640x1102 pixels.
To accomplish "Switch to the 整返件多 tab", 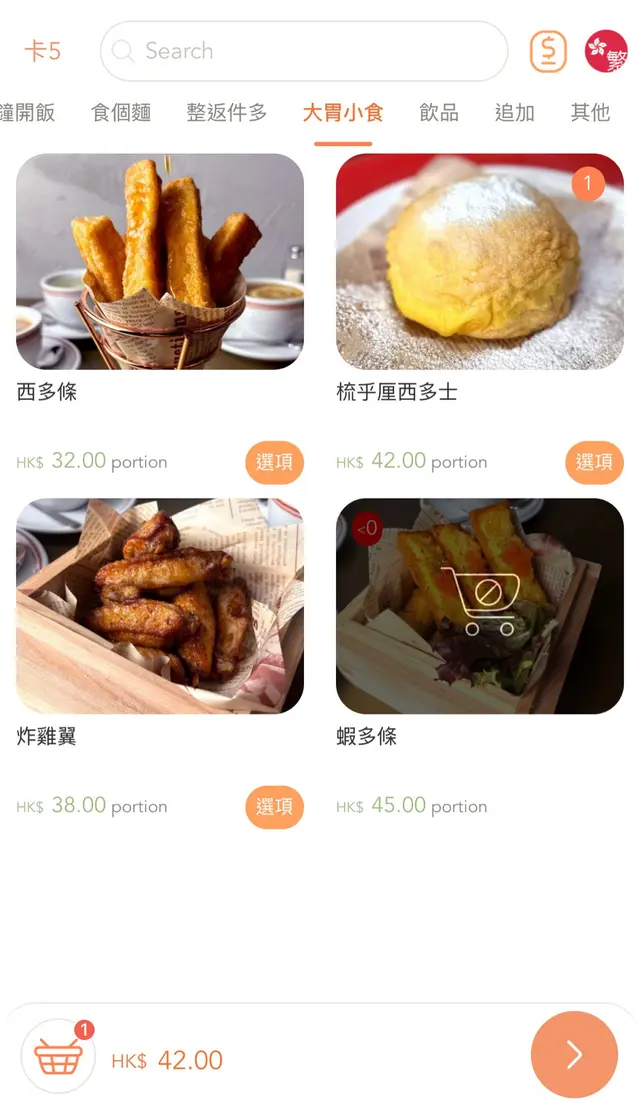I will tap(227, 112).
